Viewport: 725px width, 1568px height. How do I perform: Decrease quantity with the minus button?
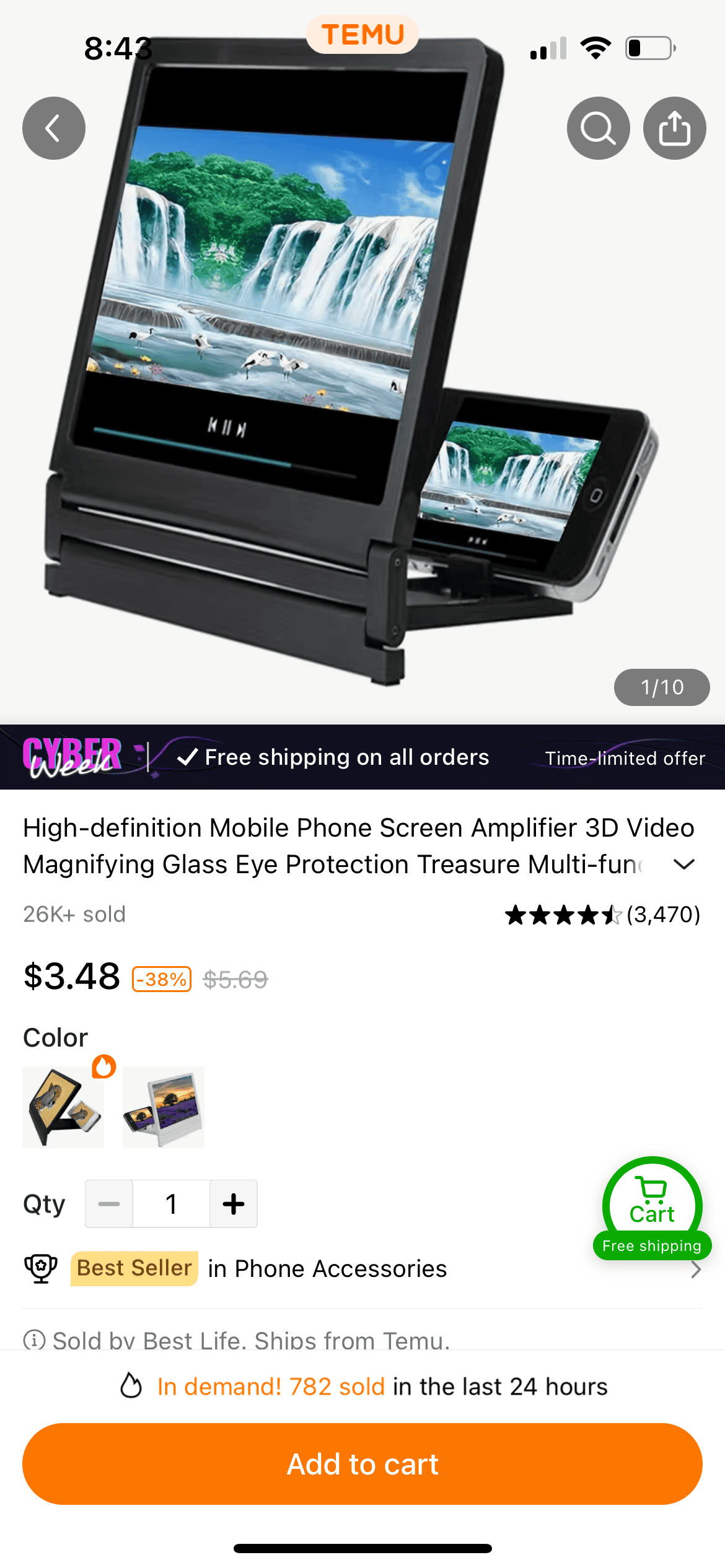109,1204
